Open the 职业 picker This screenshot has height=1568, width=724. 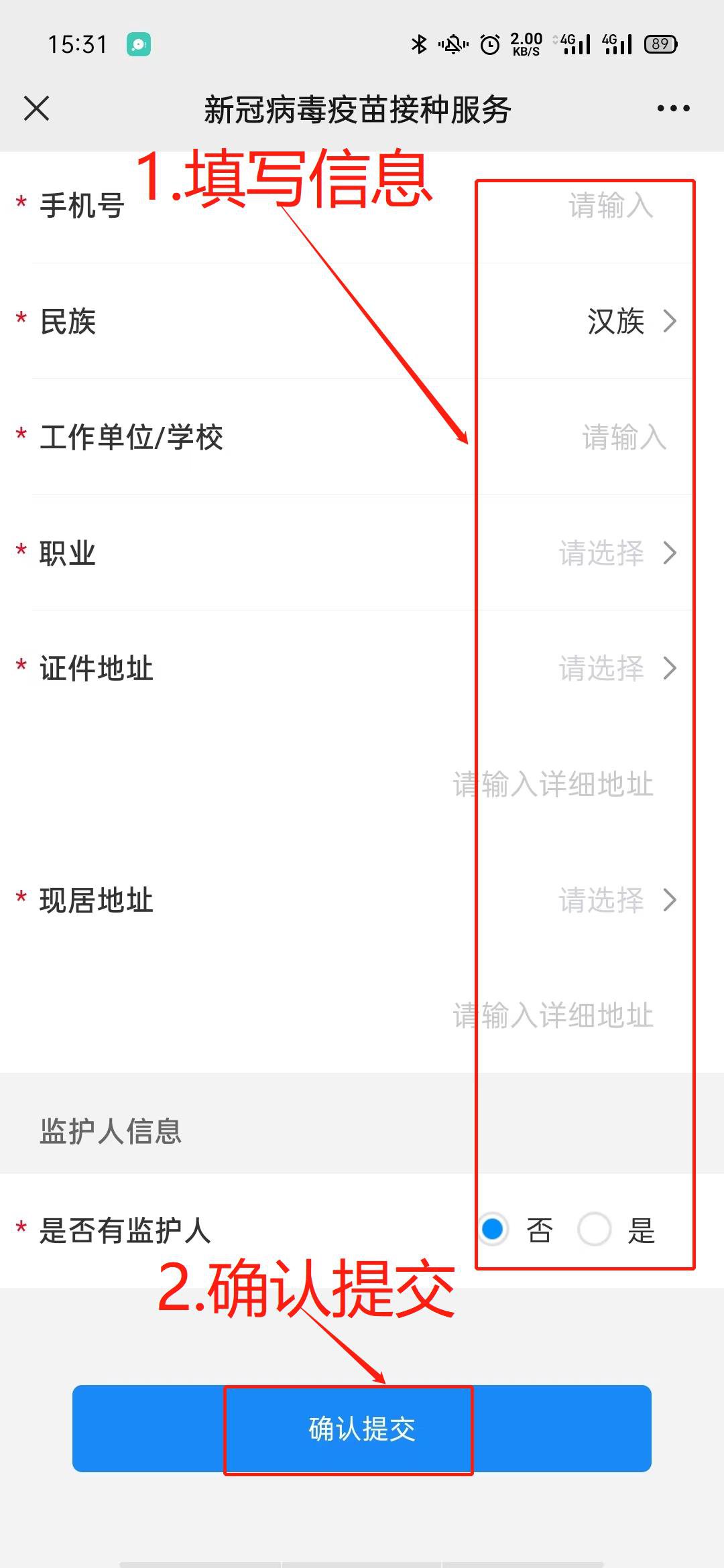[617, 553]
